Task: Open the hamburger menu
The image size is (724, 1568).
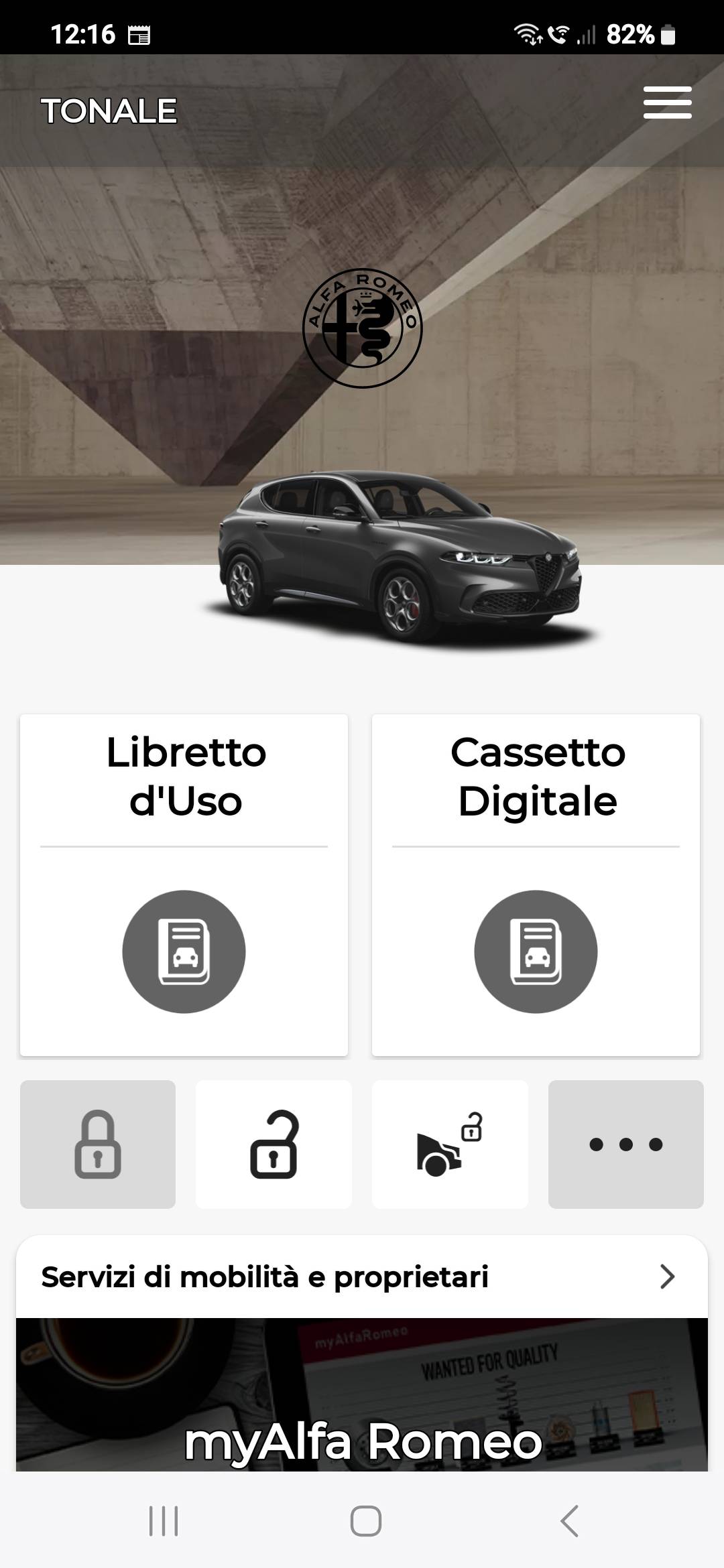Action: (x=667, y=103)
